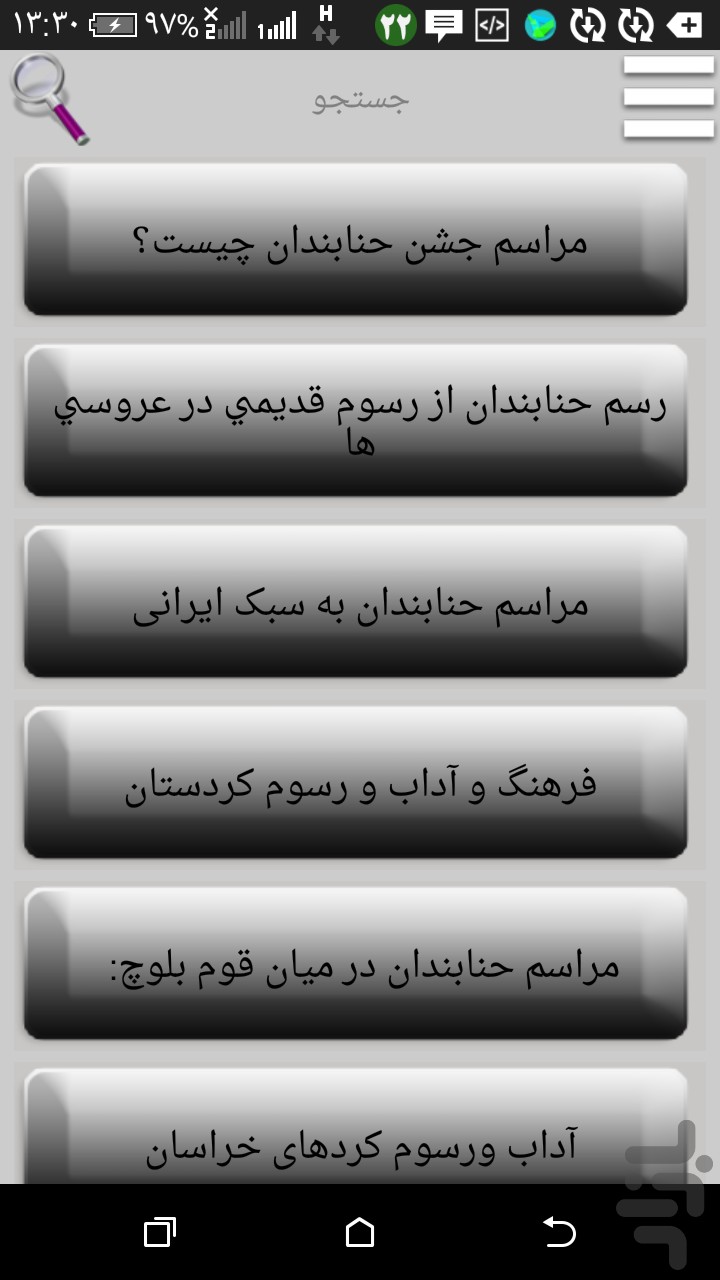The image size is (720, 1280).
Task: Open رسم حنابندان از رسوم قدیمی در عروسی ها
Action: pyautogui.click(x=356, y=421)
